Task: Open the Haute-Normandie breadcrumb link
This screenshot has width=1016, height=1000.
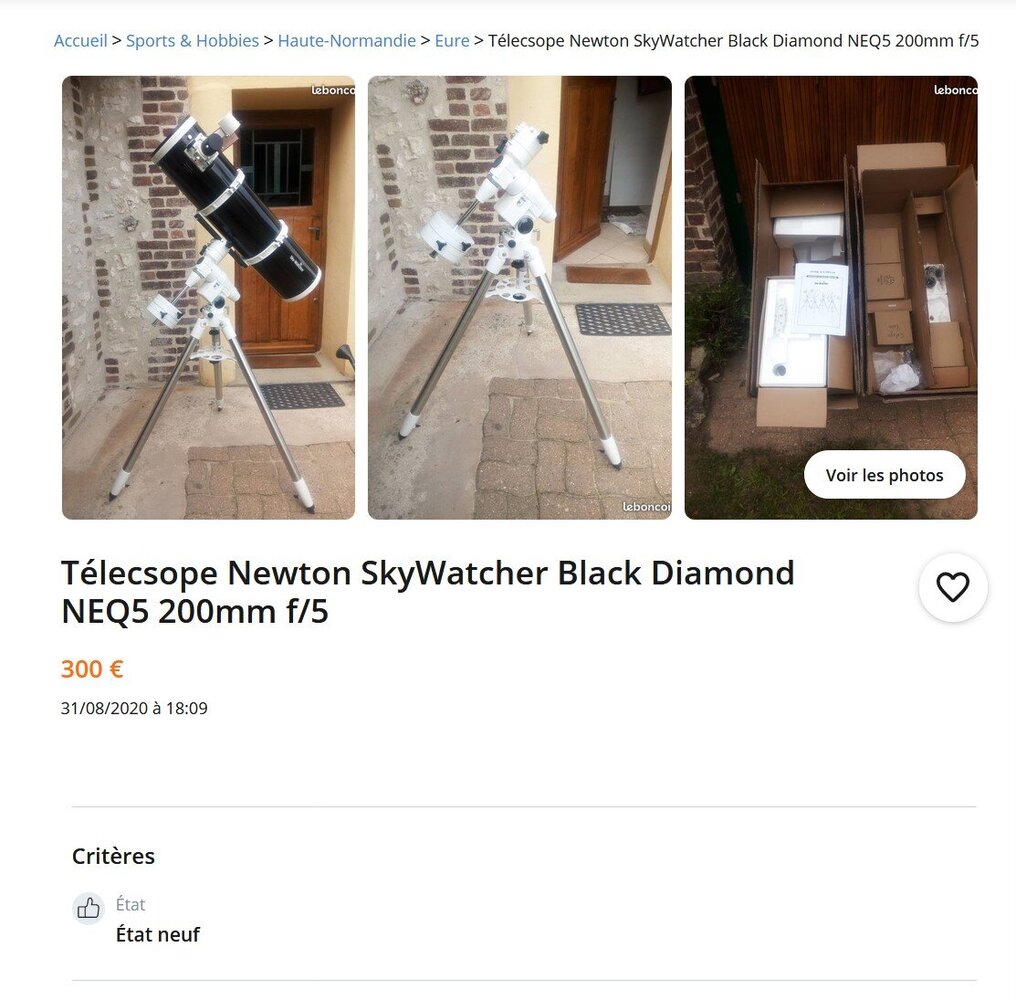Action: 346,41
